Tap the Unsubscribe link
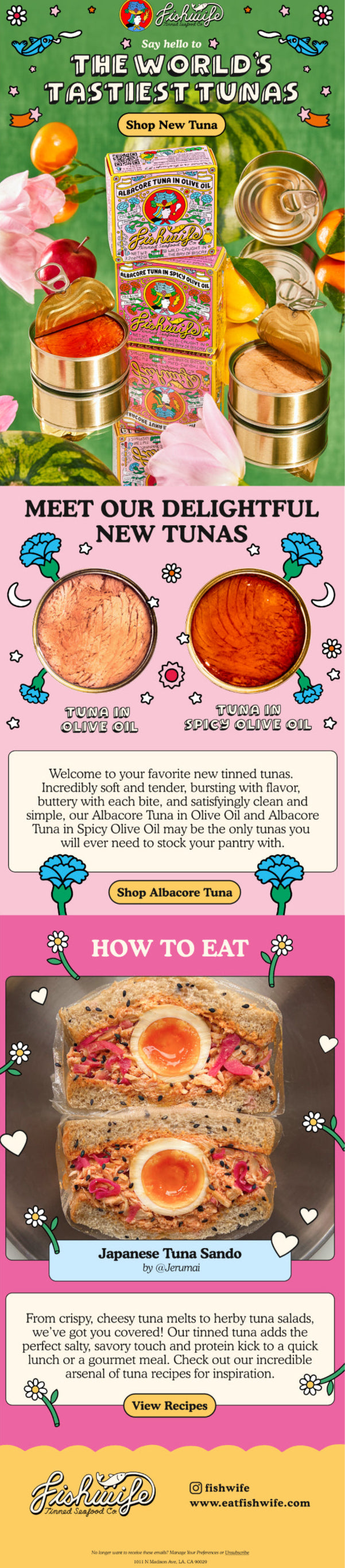Screen dimensions: 345x1568 (x=237, y=1552)
